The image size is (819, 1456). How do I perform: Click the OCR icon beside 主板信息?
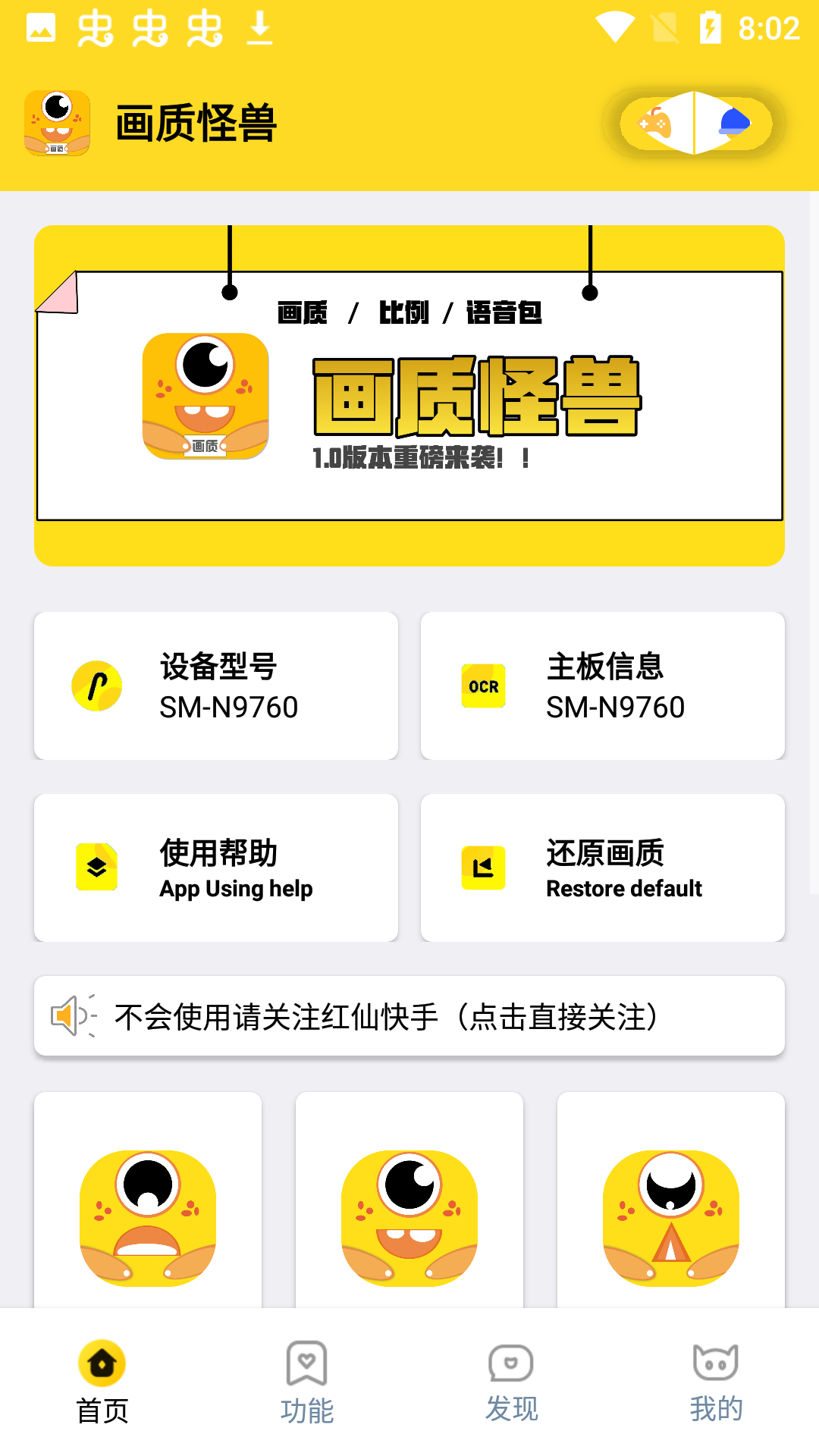(484, 685)
